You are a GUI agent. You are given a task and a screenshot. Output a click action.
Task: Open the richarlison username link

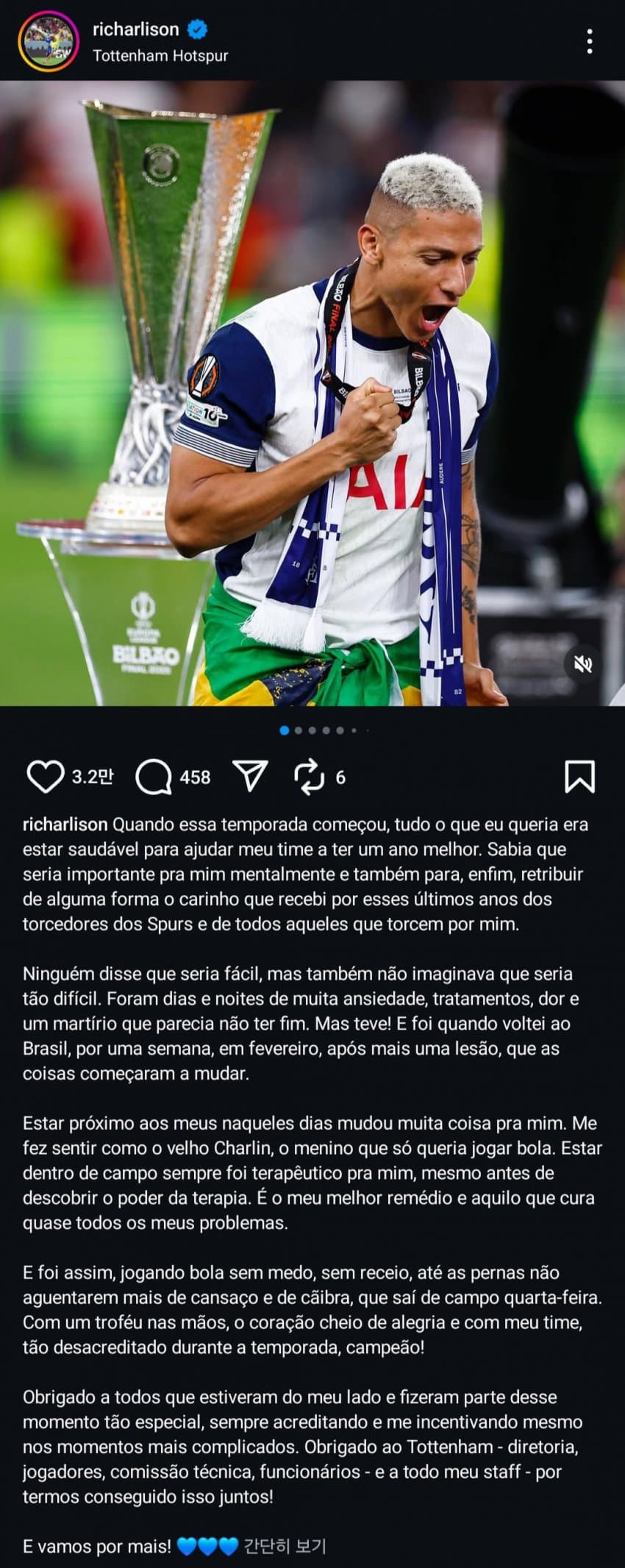coord(136,29)
